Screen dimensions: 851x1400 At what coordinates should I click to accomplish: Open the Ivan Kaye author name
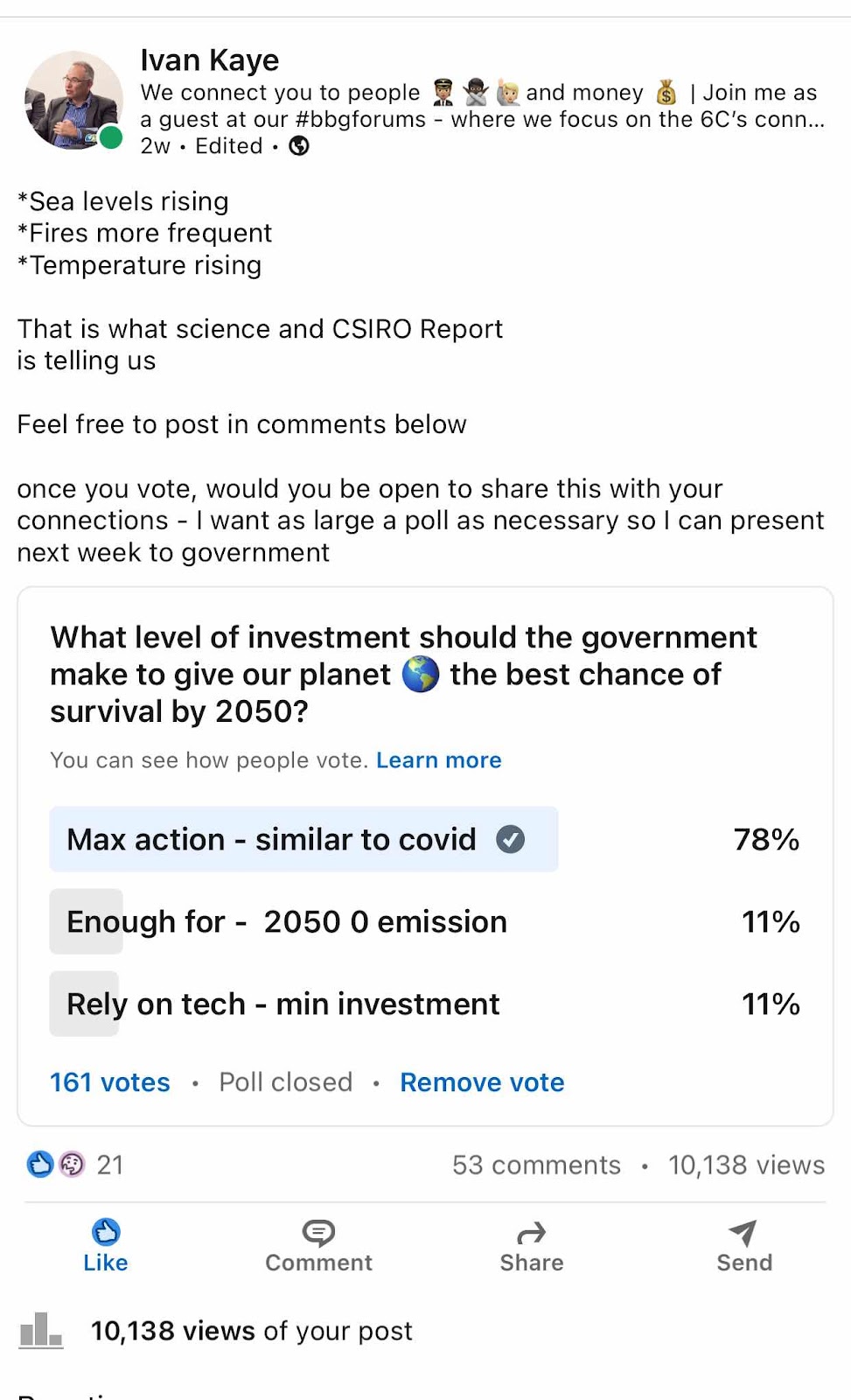[x=210, y=60]
